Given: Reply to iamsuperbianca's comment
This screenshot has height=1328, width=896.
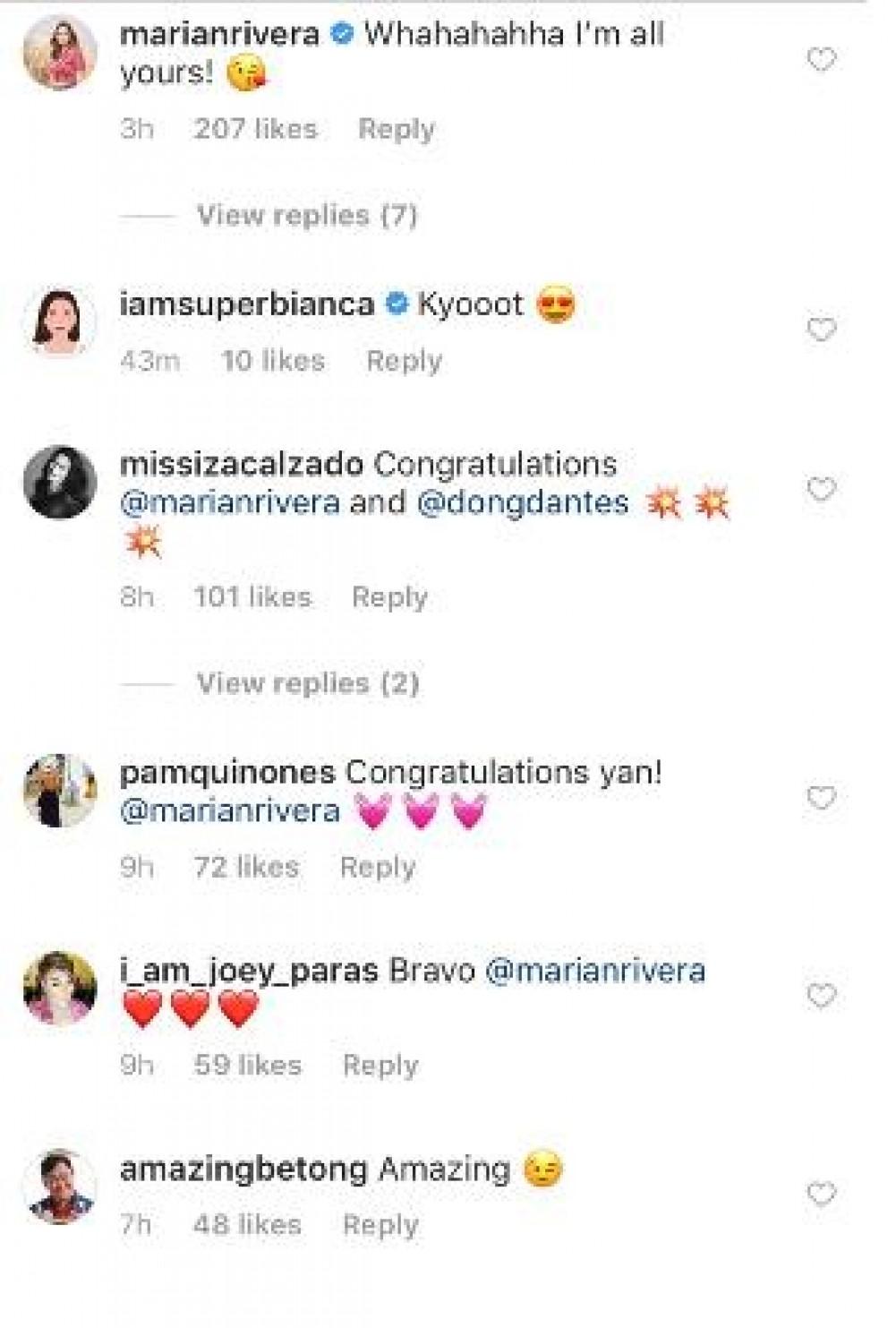Looking at the screenshot, I should [404, 361].
